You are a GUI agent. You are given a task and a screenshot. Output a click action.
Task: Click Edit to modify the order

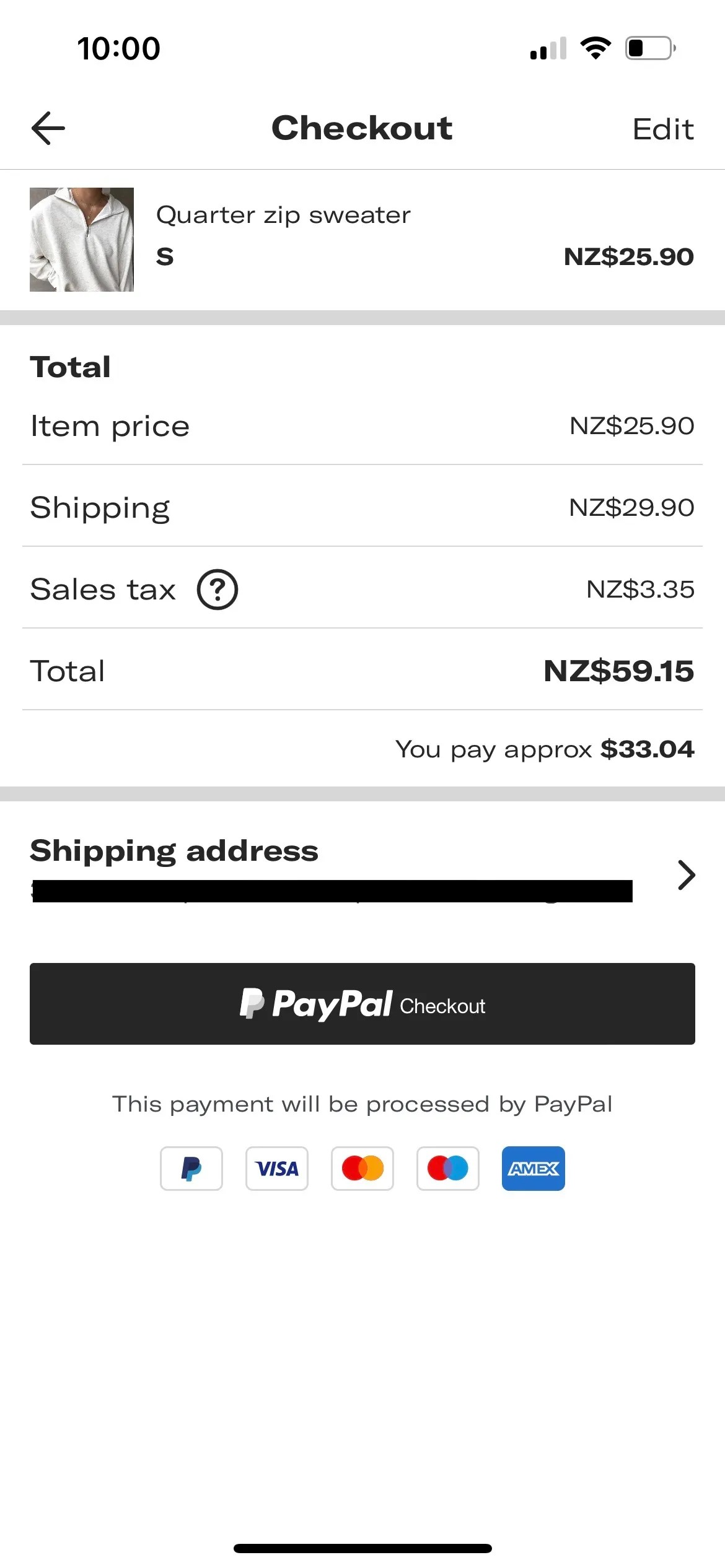tap(663, 128)
